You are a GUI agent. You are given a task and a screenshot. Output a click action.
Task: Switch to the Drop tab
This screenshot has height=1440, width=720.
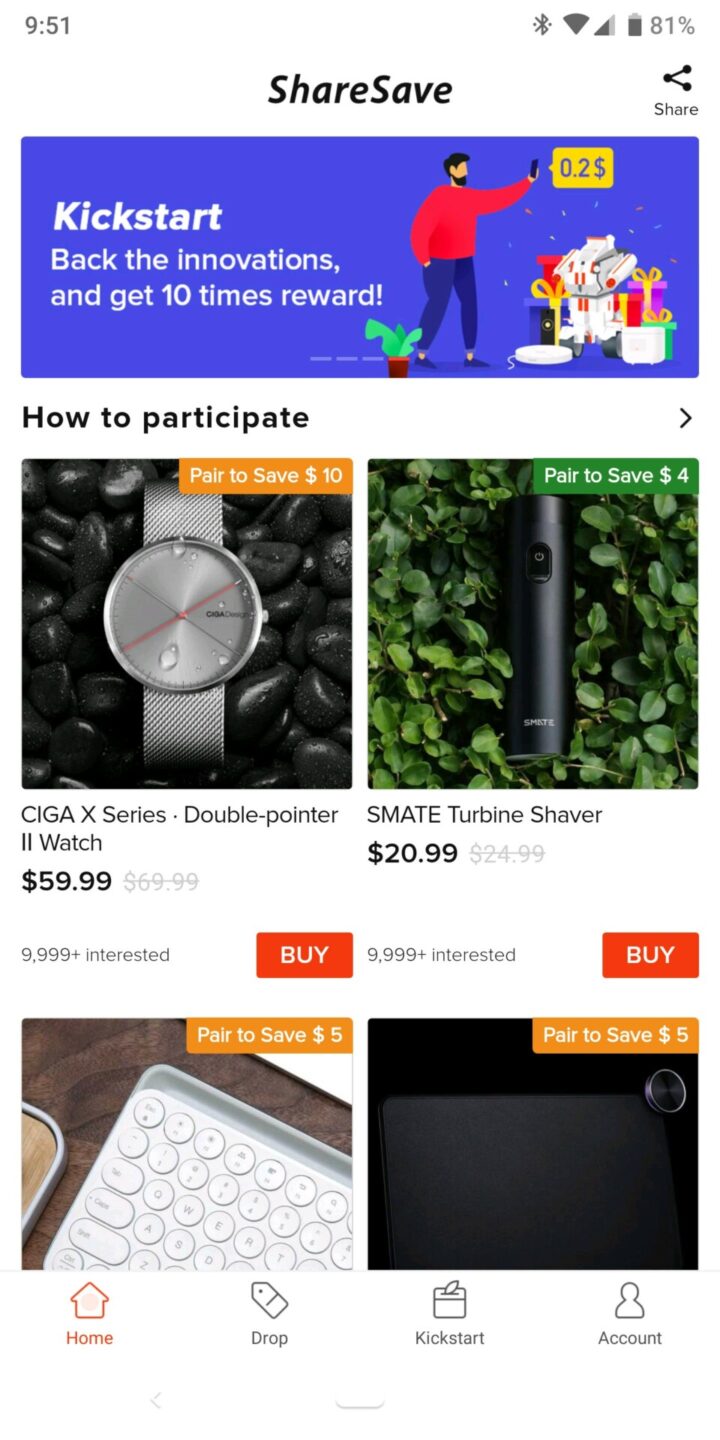pyautogui.click(x=269, y=1314)
